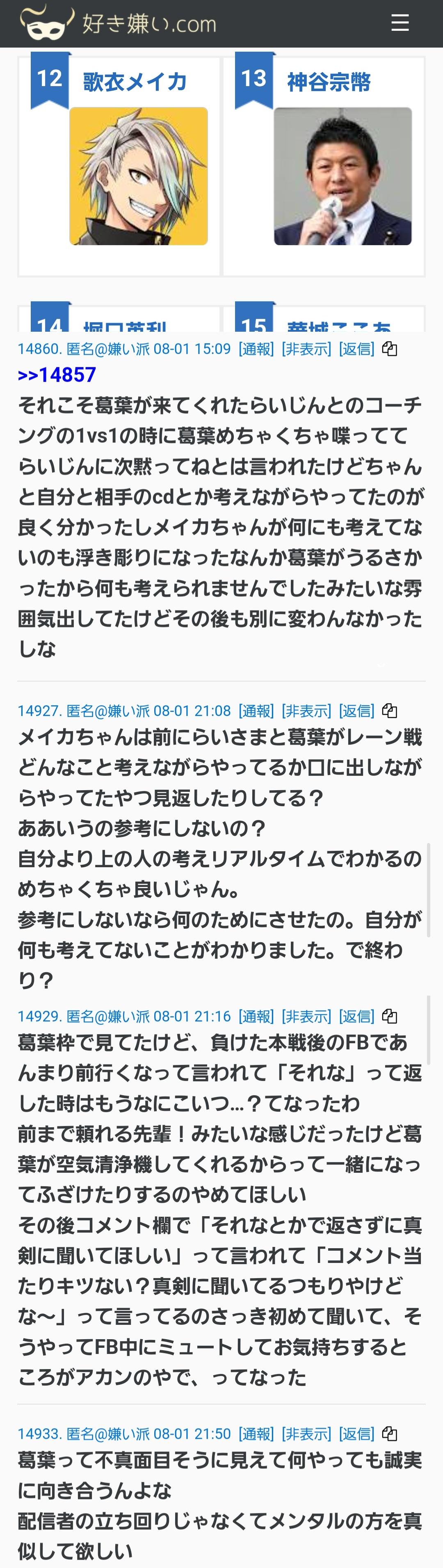The image size is (443, 1568).
Task: Hide comment 14860 via 非表示
Action: 306,349
